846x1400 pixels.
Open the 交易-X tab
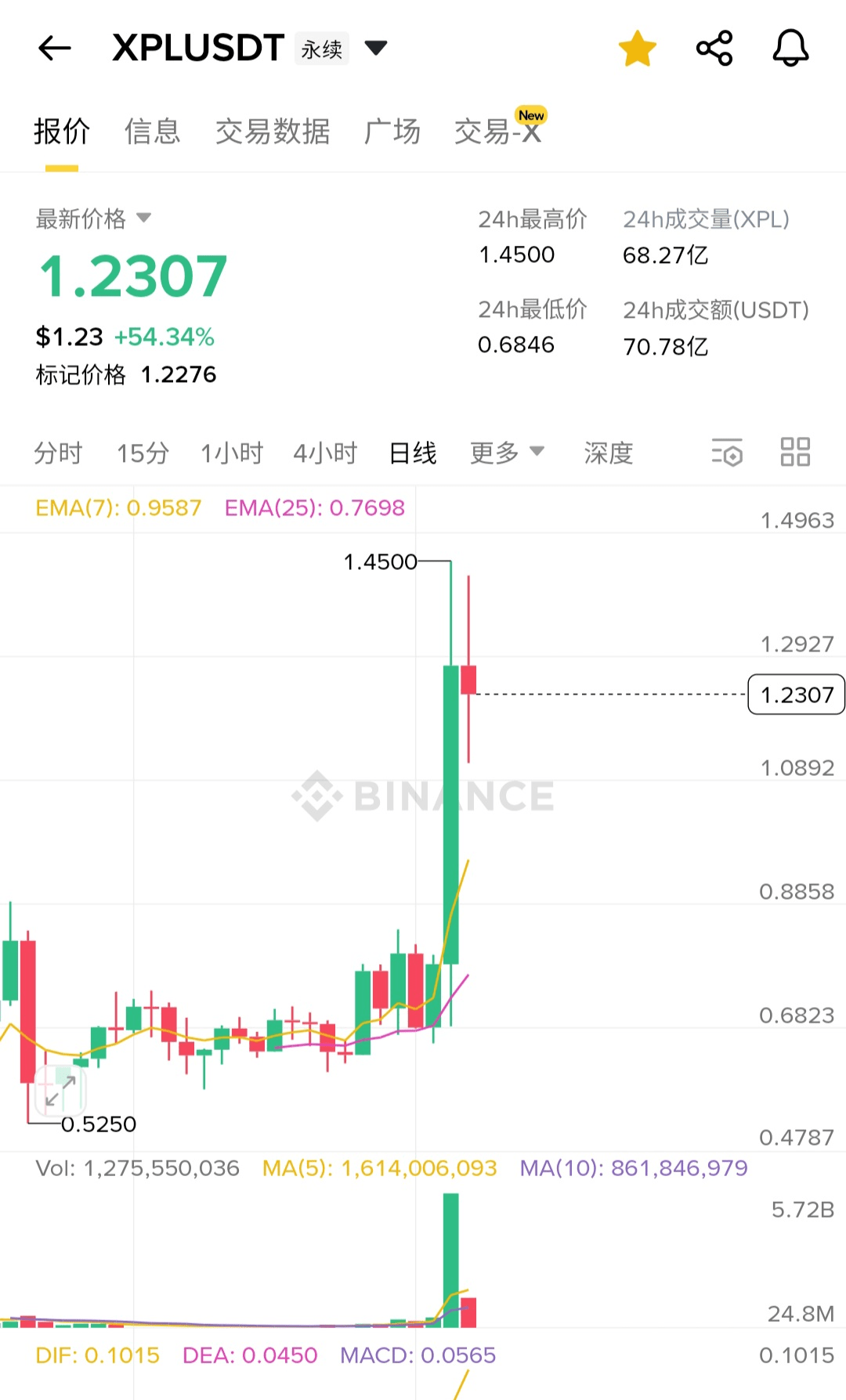point(498,132)
